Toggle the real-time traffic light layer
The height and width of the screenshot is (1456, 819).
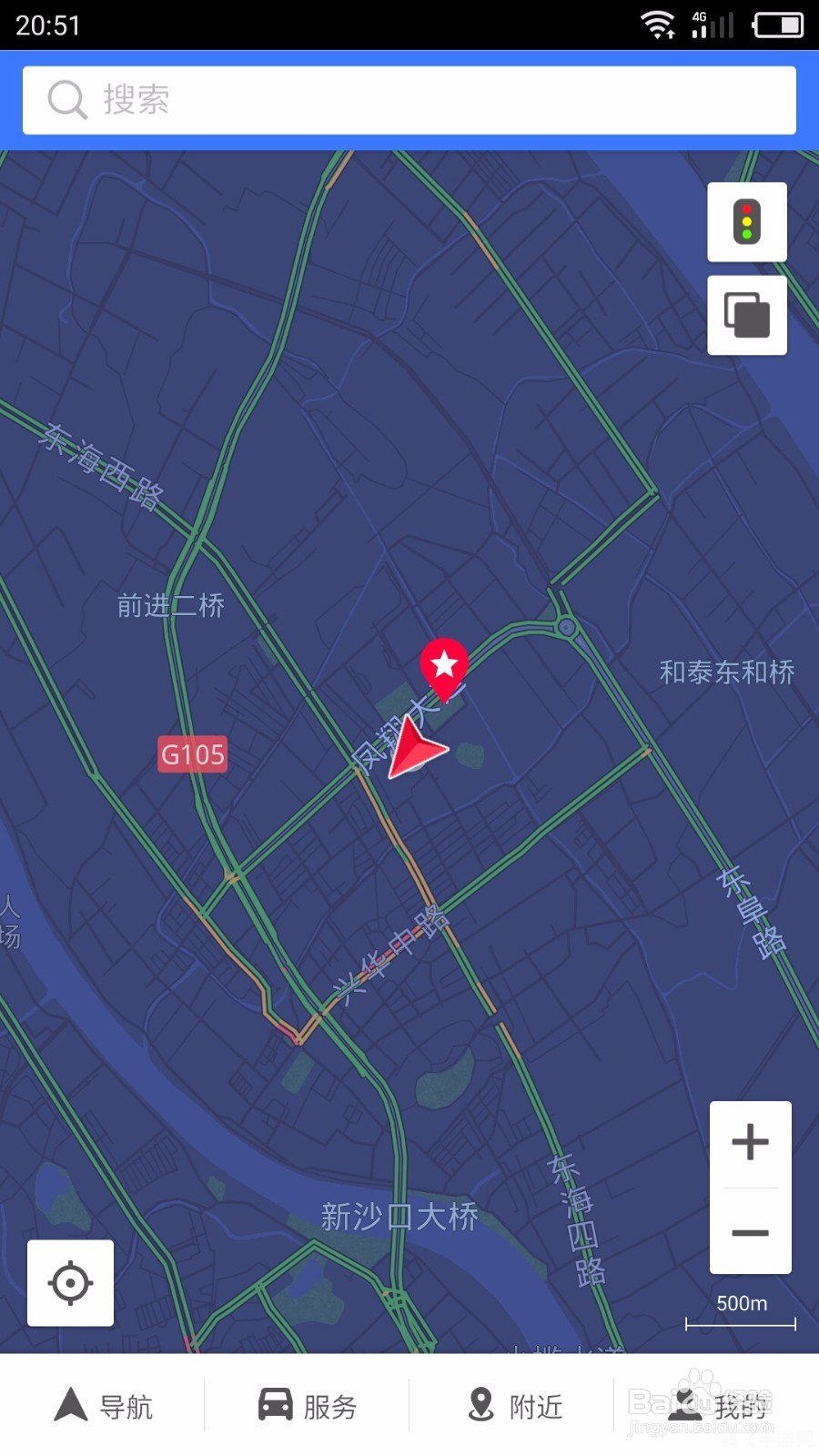pos(746,221)
